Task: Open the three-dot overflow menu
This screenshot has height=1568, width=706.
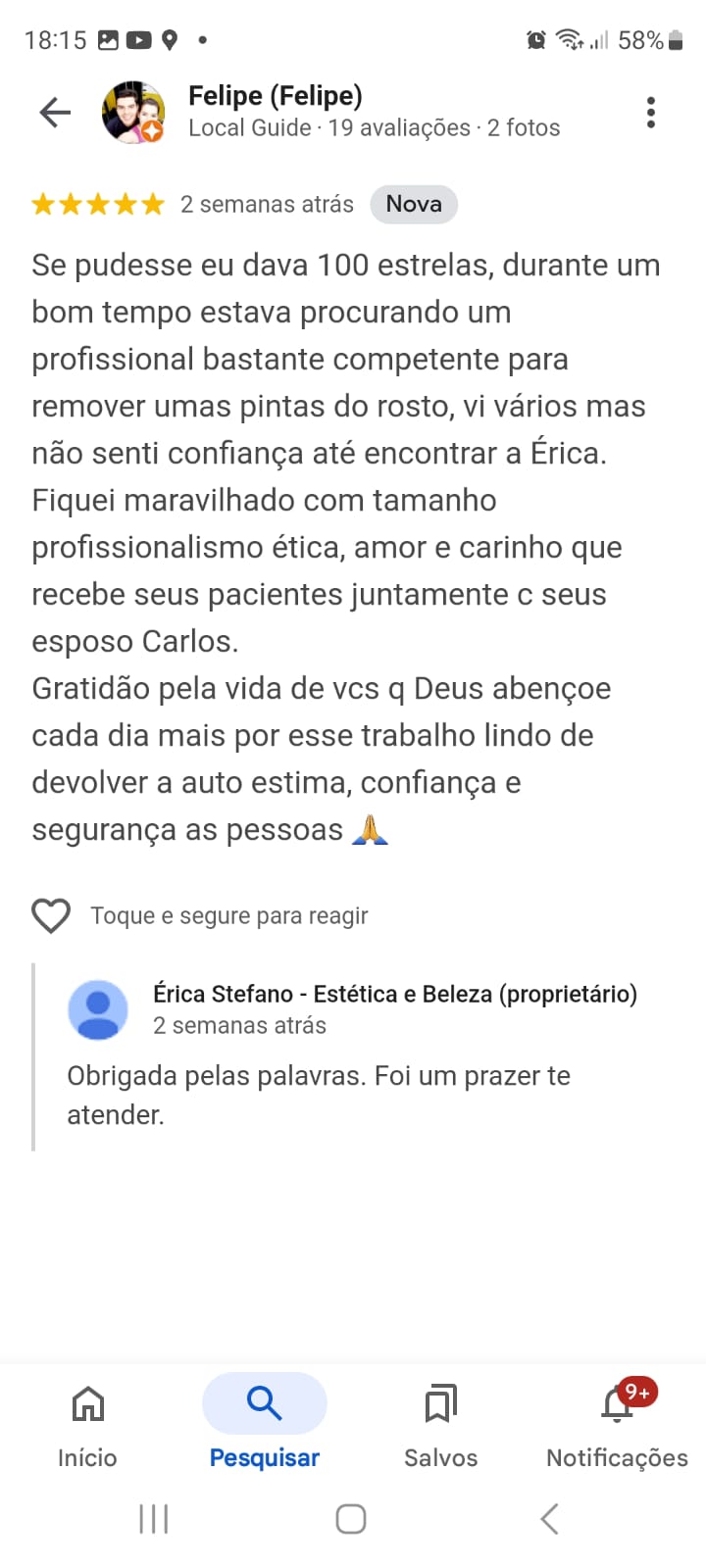Action: [650, 113]
